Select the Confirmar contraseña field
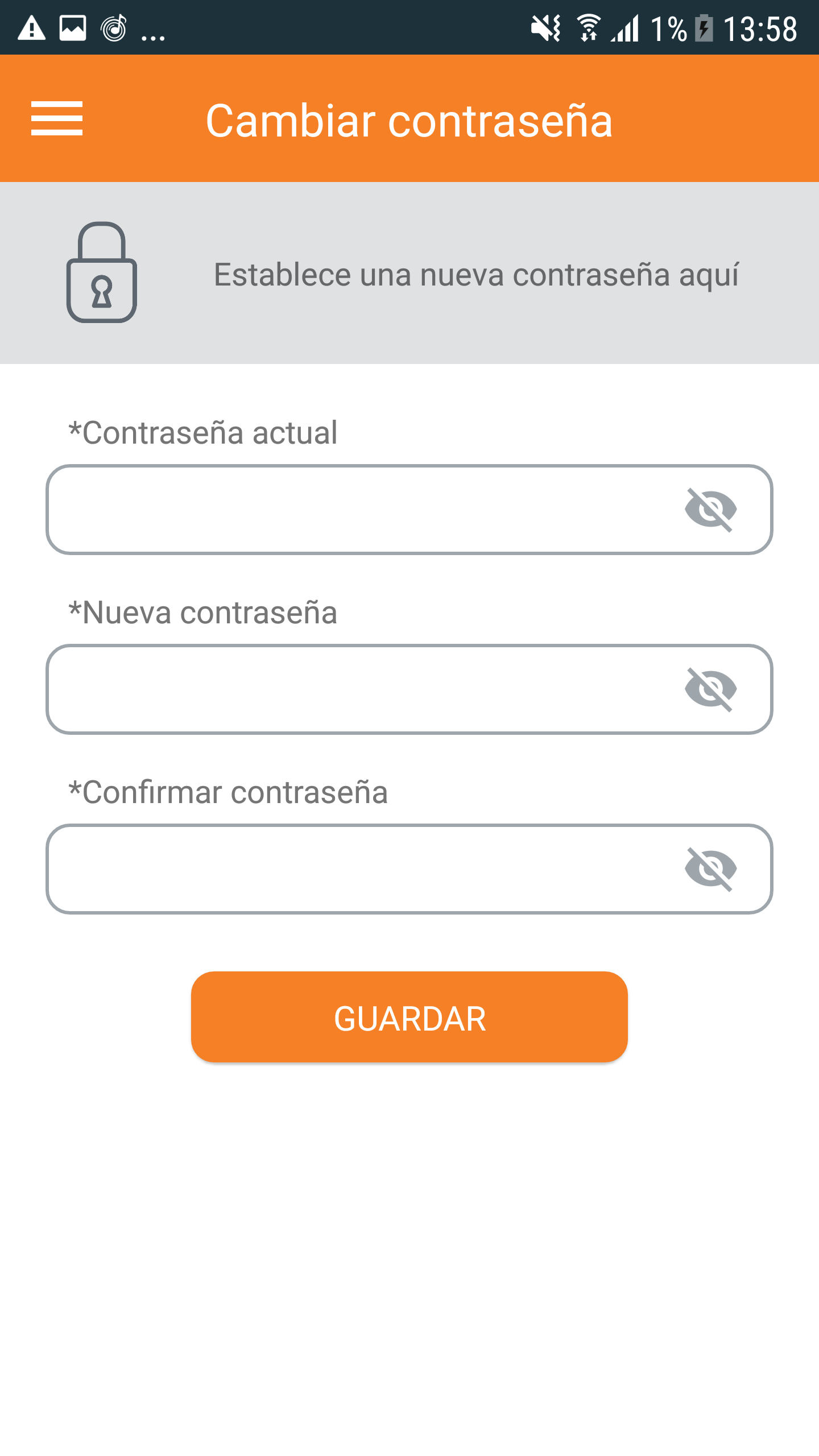 (x=409, y=869)
